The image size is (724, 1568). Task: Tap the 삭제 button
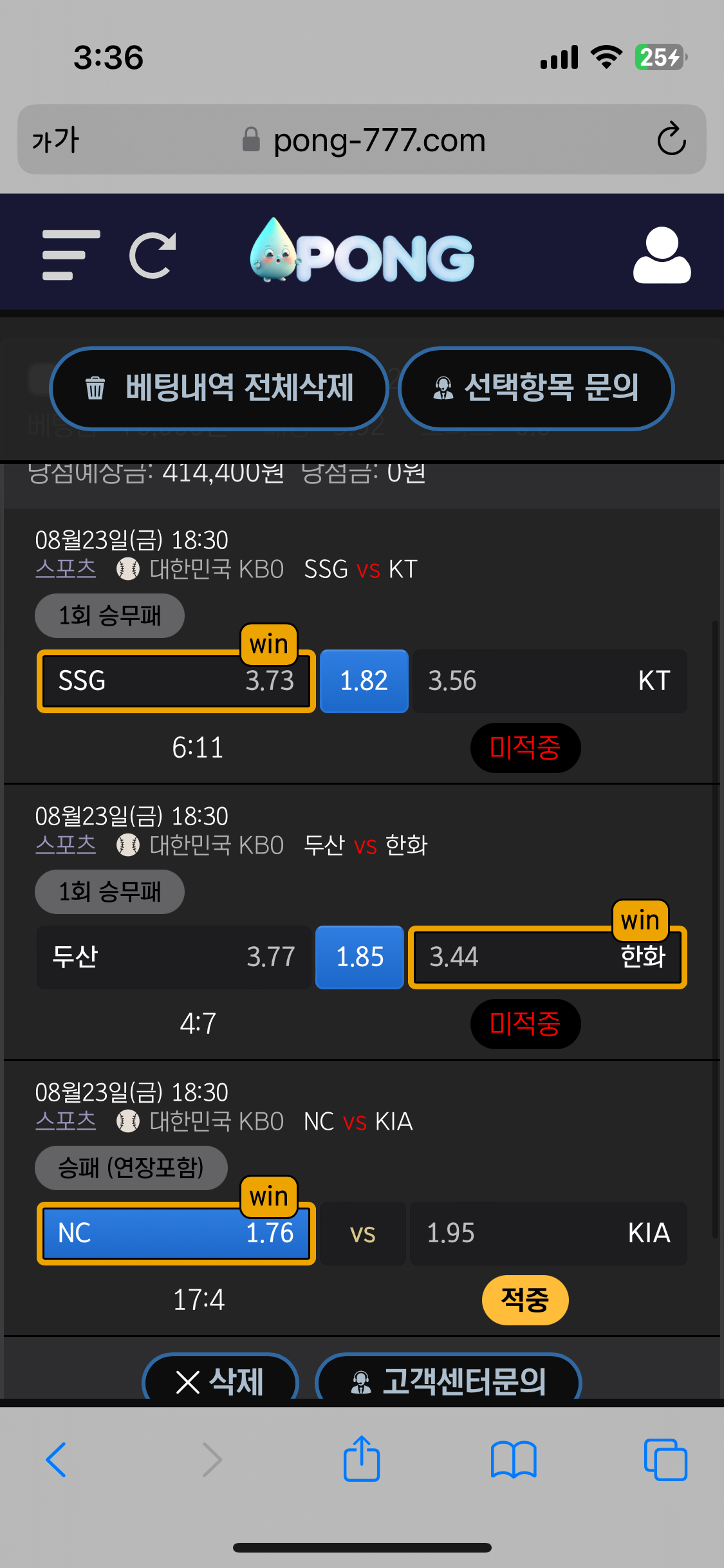220,1381
